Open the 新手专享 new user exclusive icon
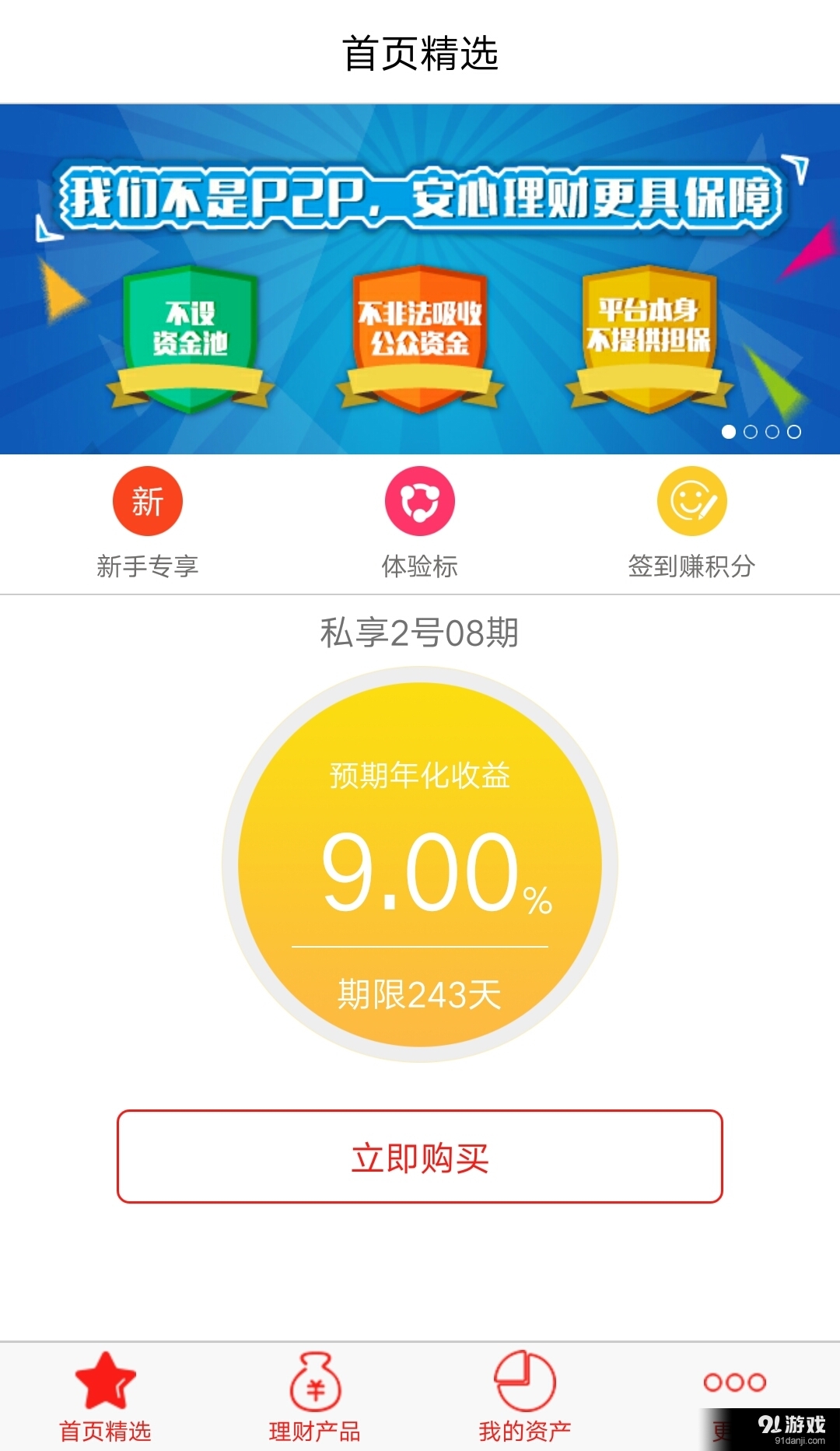This screenshot has width=840, height=1451. click(x=147, y=500)
